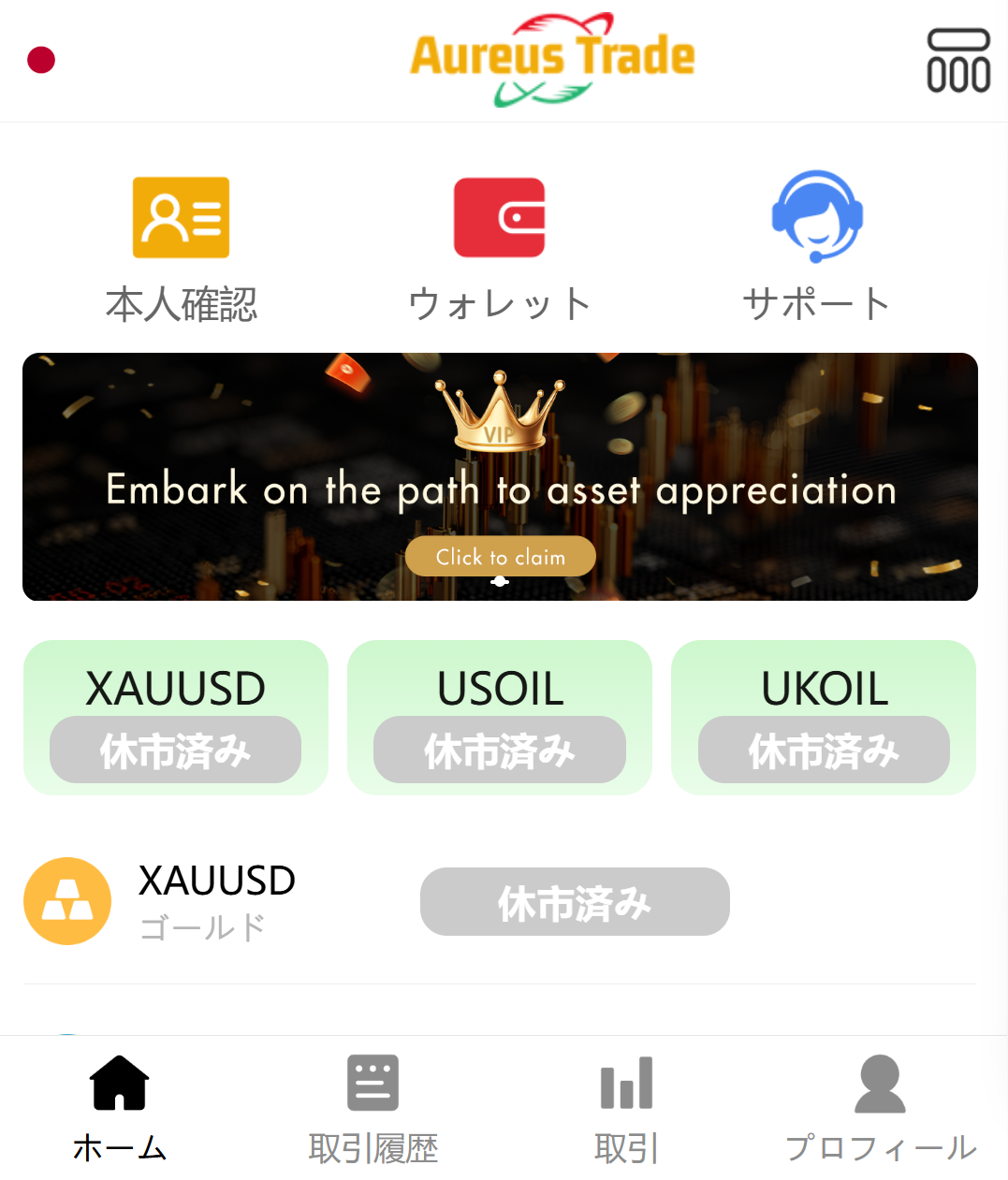Switch to the 取引履歴 tab
The image size is (1008, 1180).
373,1108
